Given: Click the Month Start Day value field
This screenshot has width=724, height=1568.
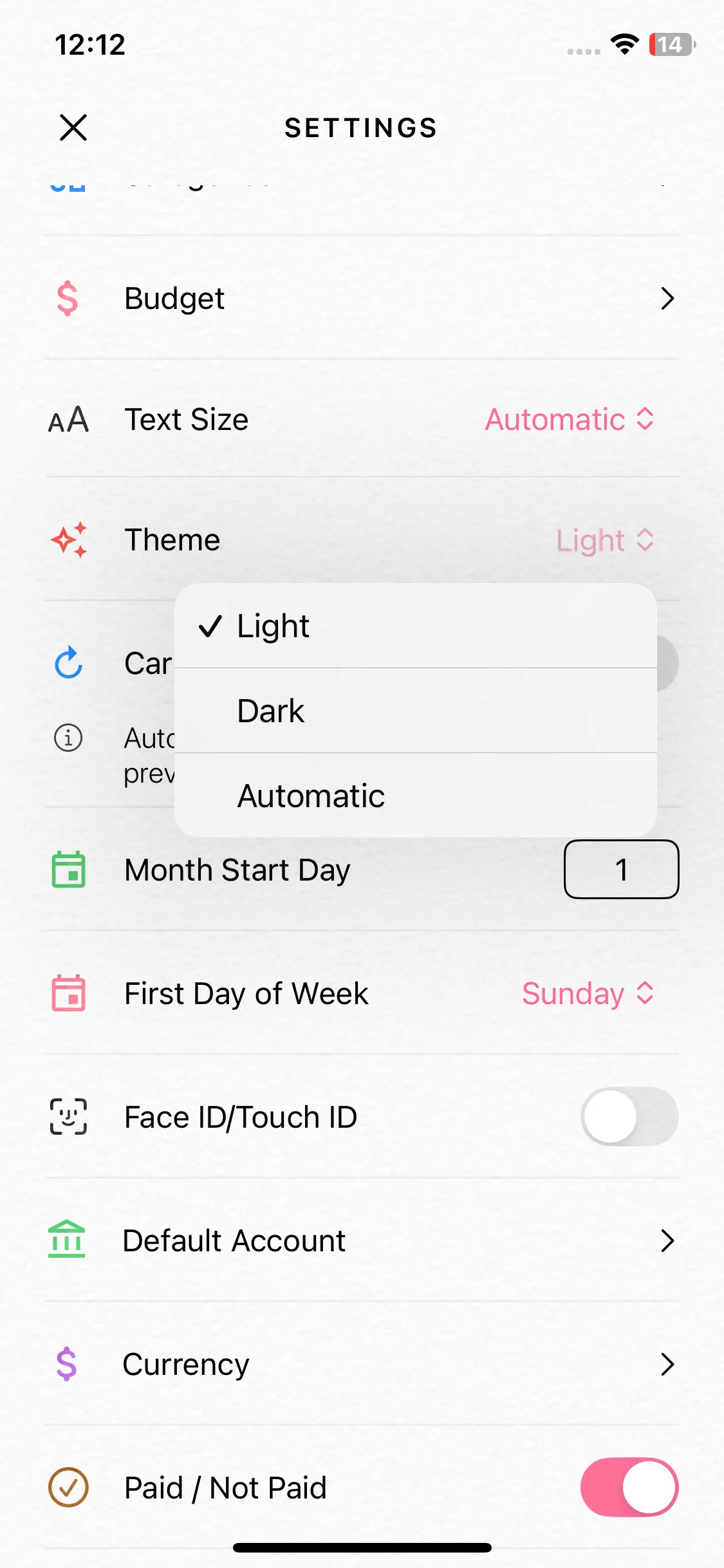Looking at the screenshot, I should 621,870.
